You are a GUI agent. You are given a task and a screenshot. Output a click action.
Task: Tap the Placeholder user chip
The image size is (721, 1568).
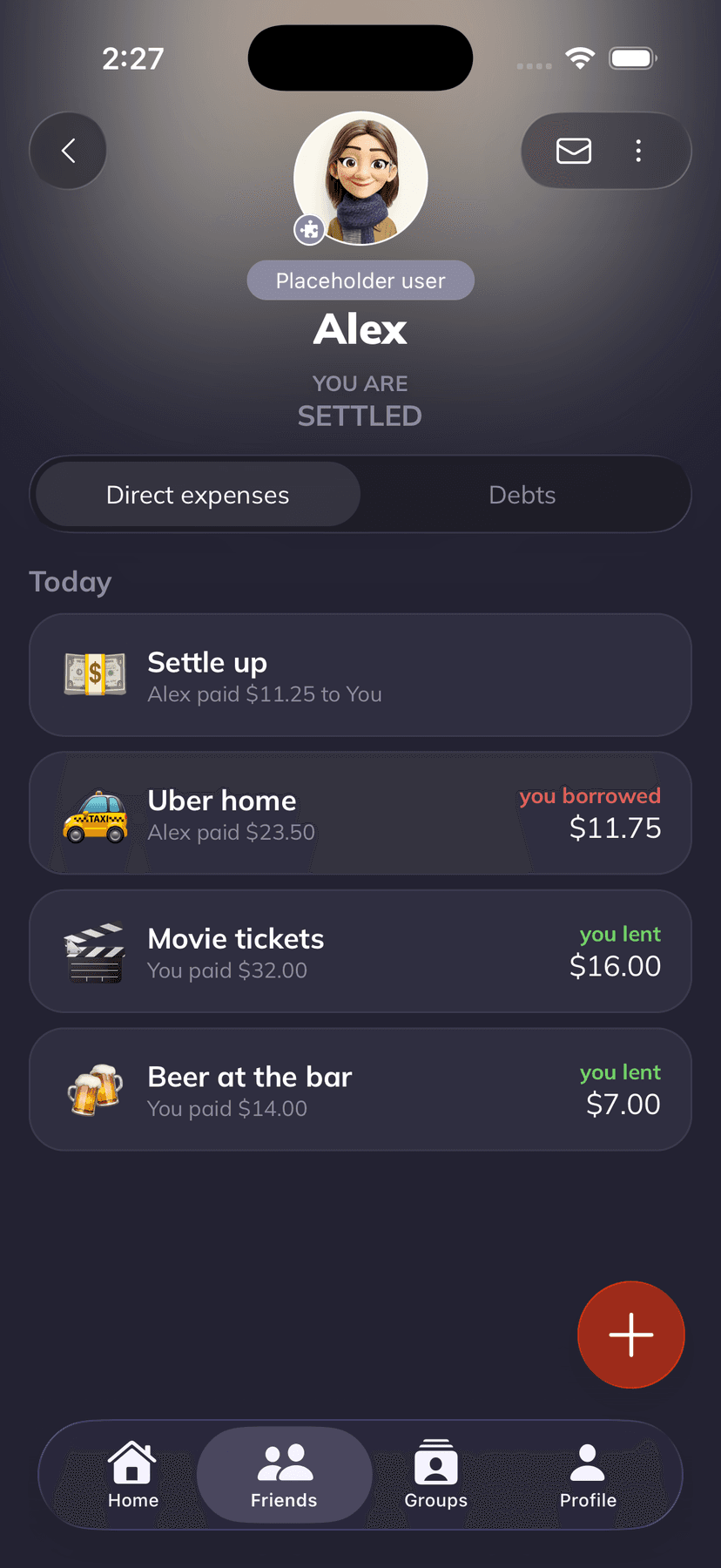360,280
